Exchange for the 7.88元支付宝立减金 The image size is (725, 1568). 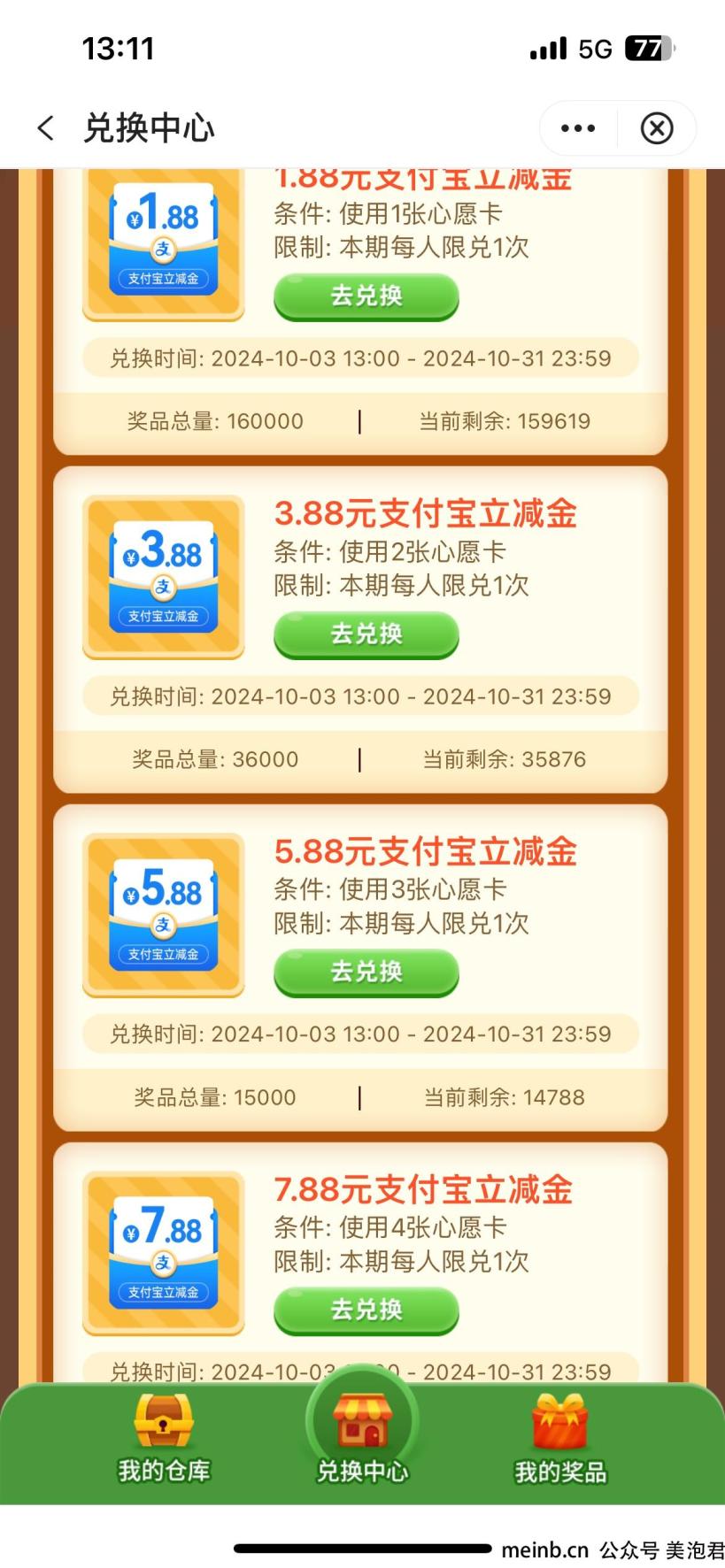tap(366, 1310)
